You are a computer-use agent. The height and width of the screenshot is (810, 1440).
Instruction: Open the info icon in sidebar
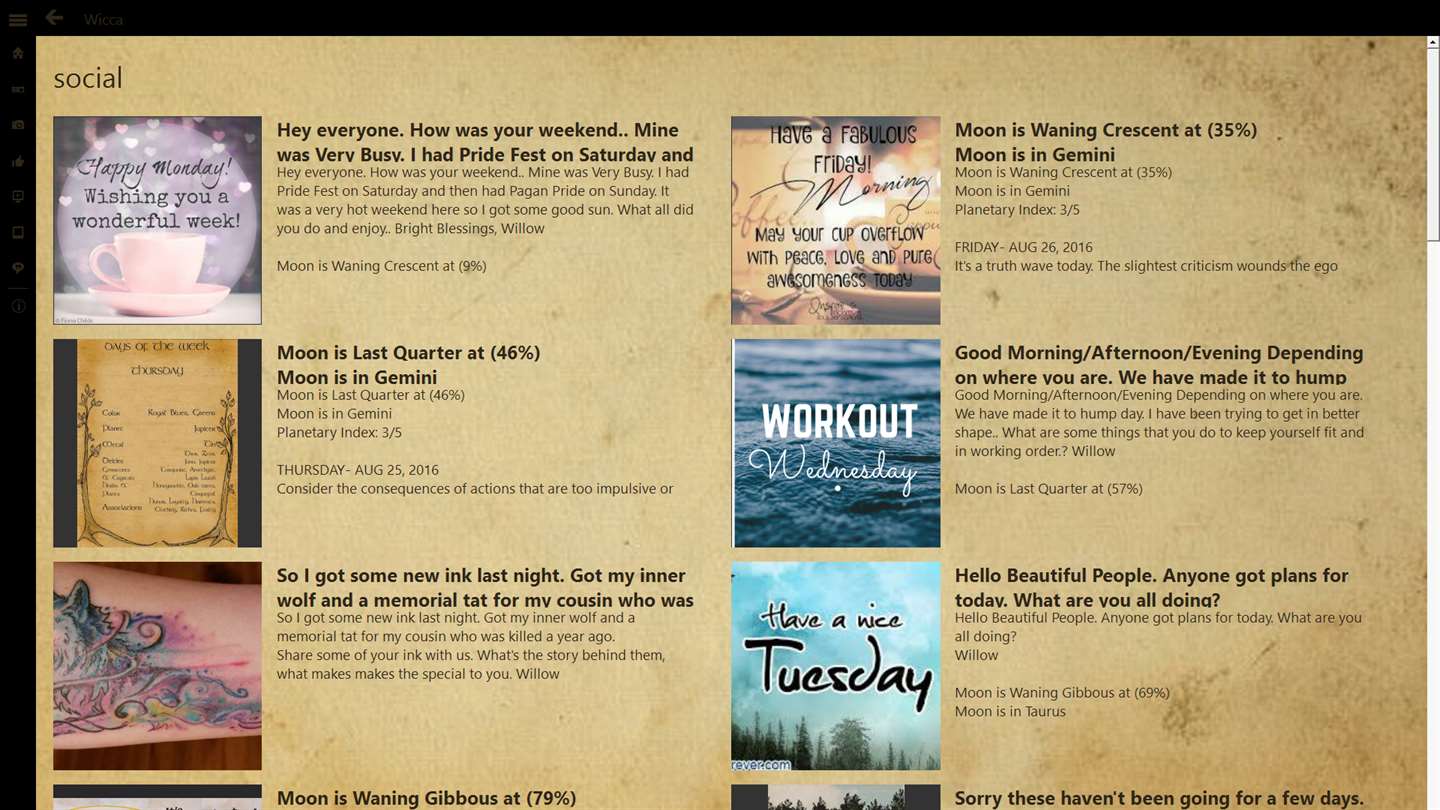click(17, 306)
